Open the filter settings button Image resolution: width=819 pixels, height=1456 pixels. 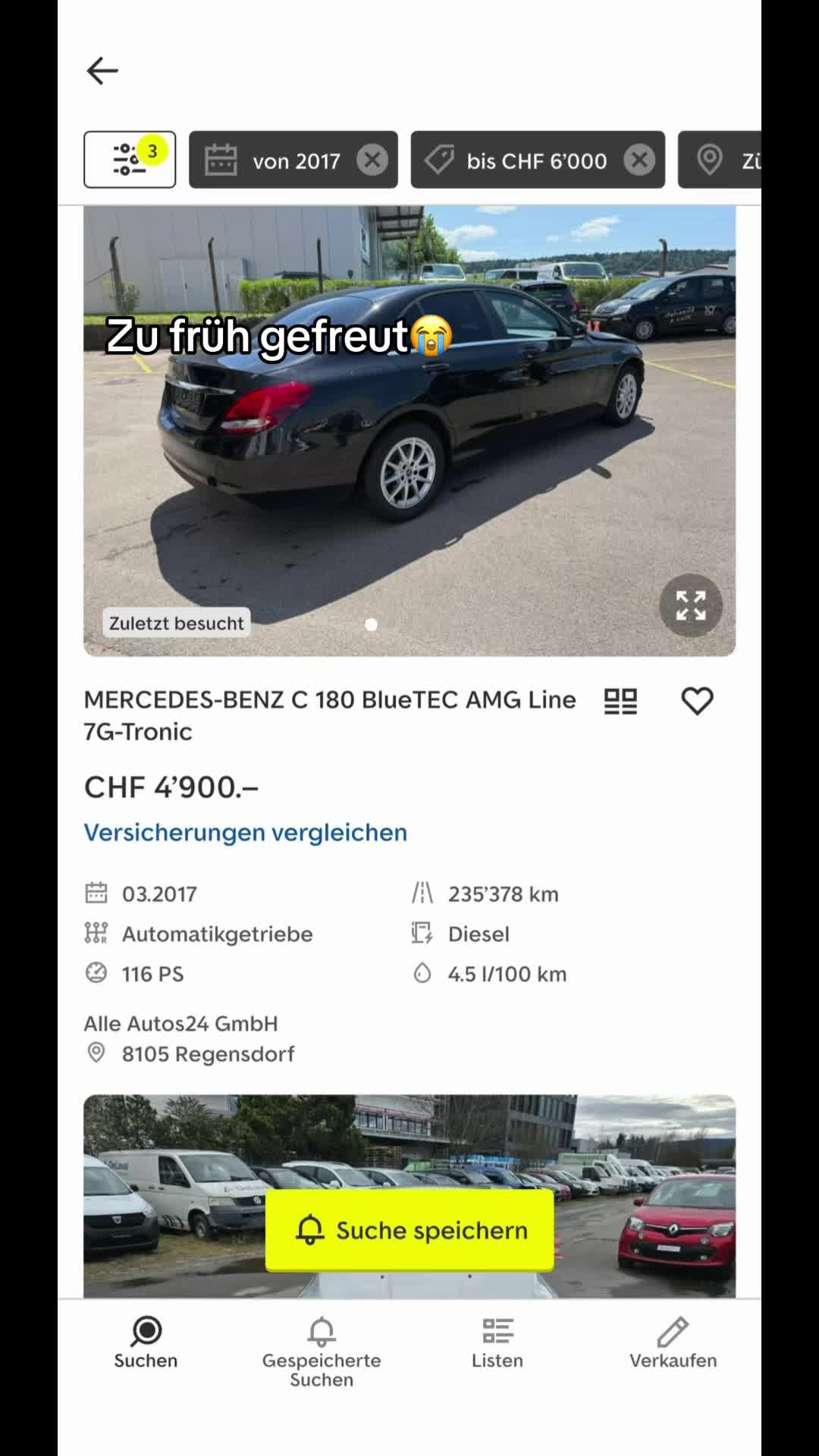(x=130, y=159)
